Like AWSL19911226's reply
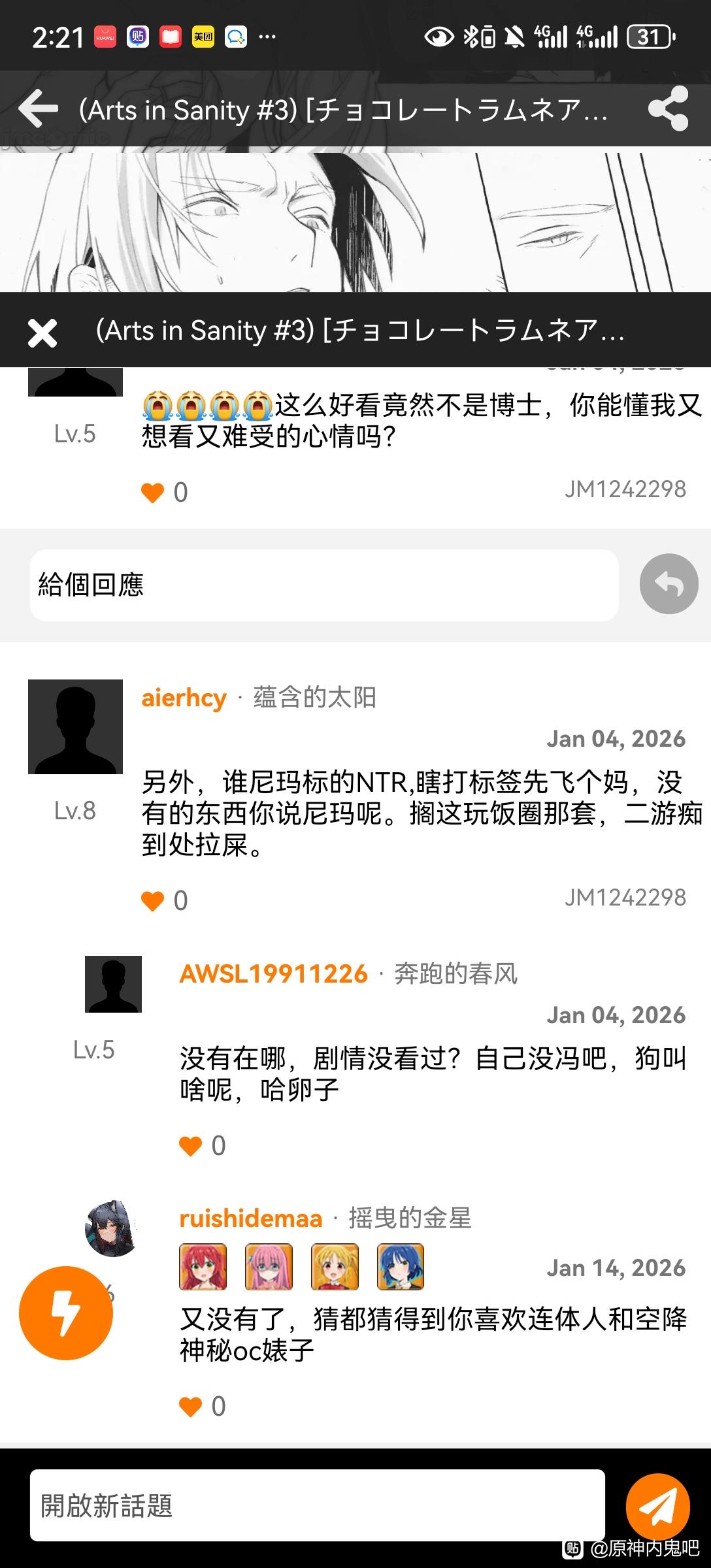The width and height of the screenshot is (711, 1568). 191,1146
